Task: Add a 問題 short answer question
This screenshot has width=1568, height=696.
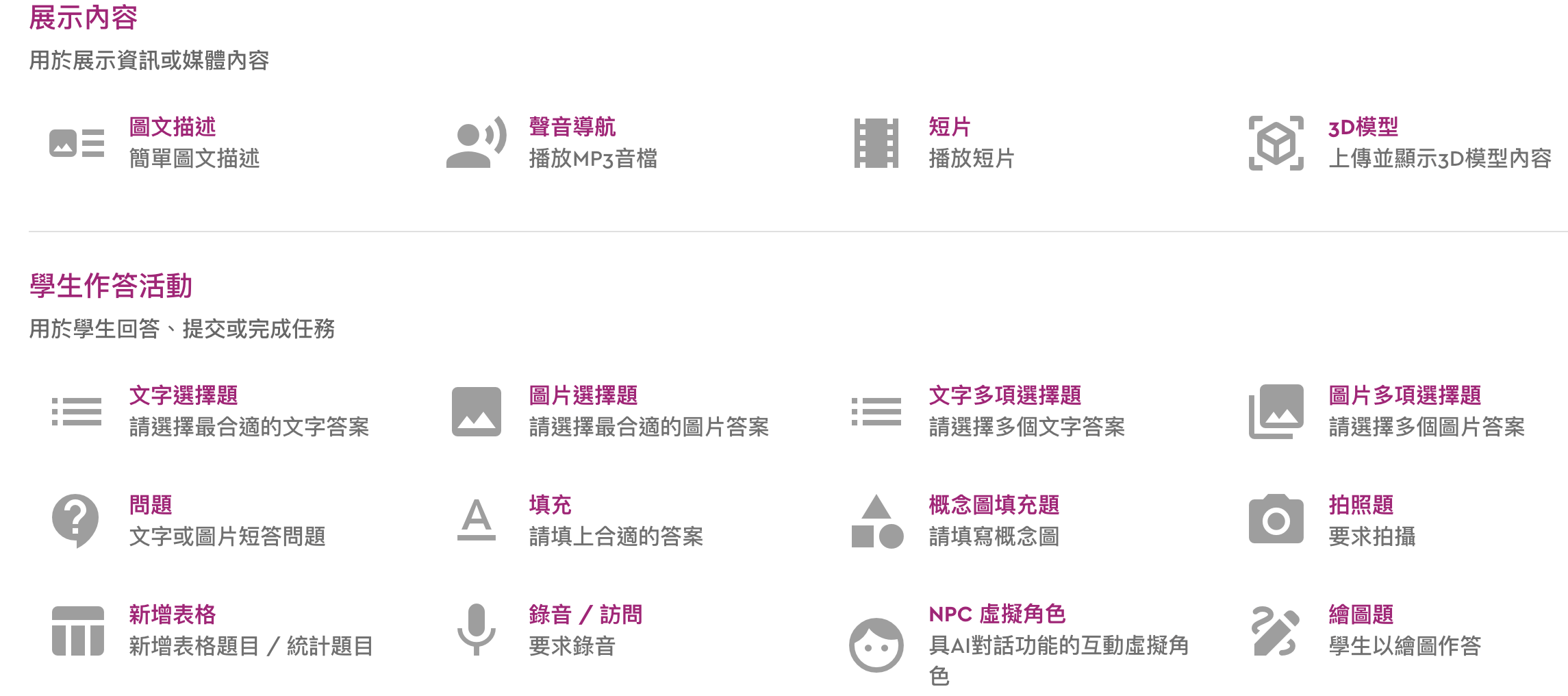Action: pyautogui.click(x=151, y=505)
